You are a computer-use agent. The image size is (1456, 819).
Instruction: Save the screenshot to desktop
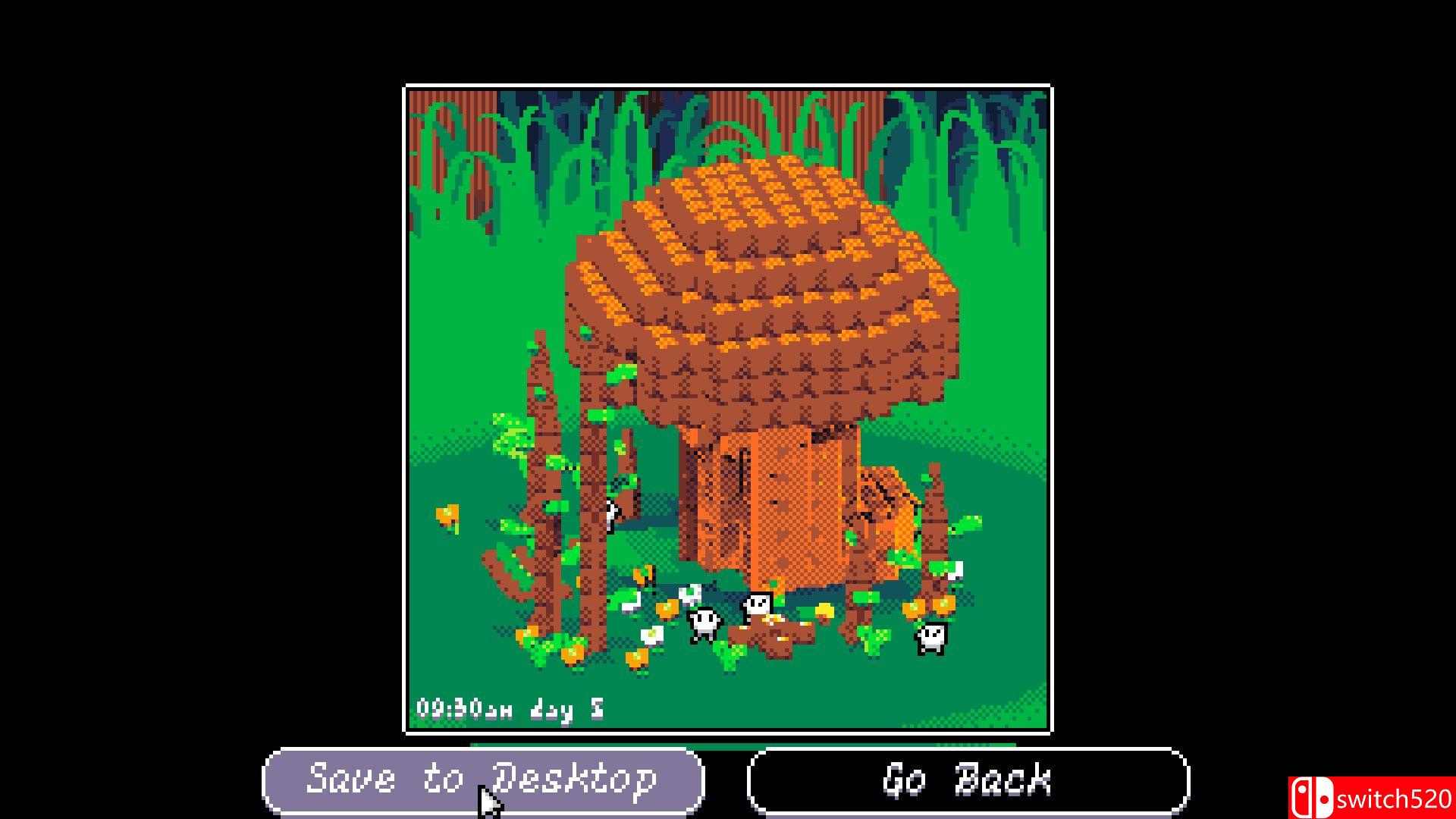point(483,780)
